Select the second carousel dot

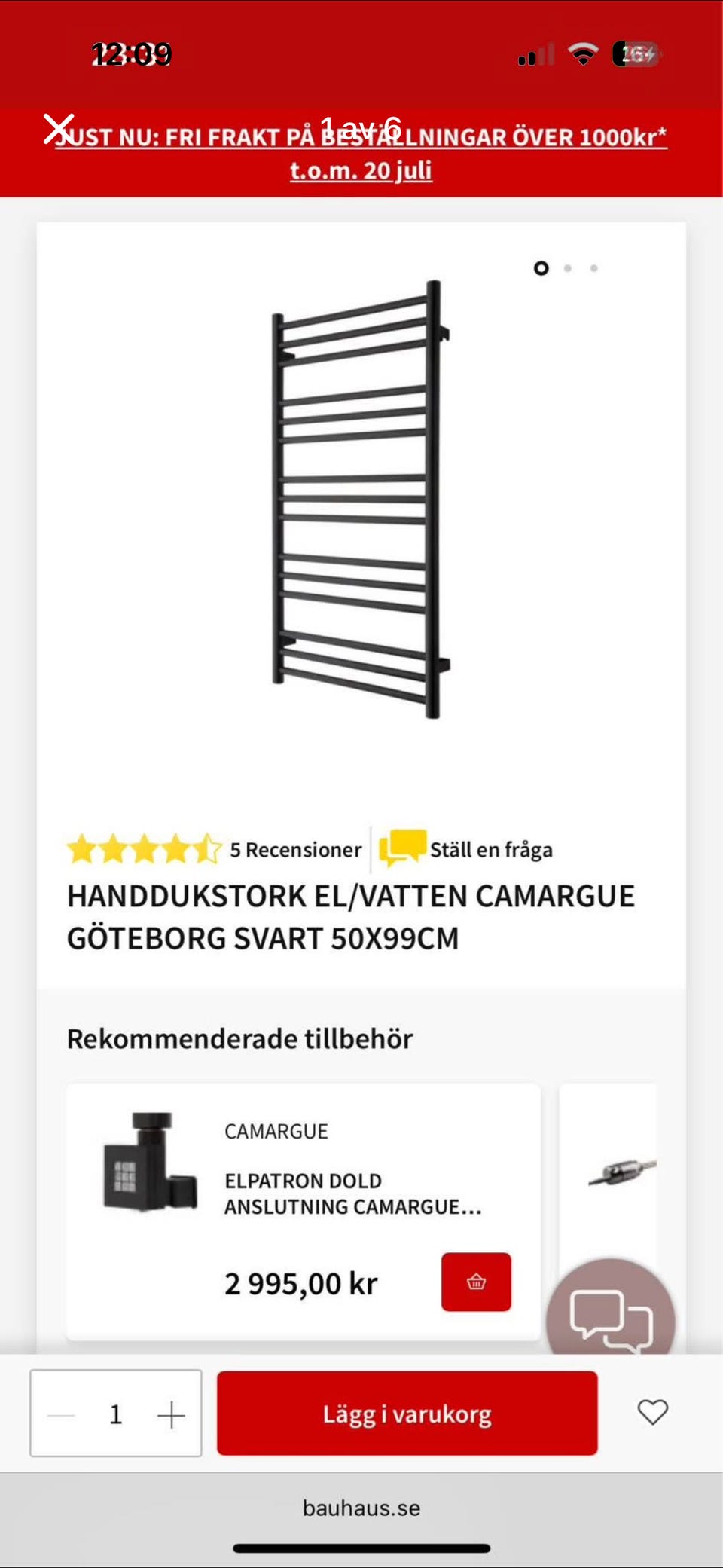(x=567, y=268)
